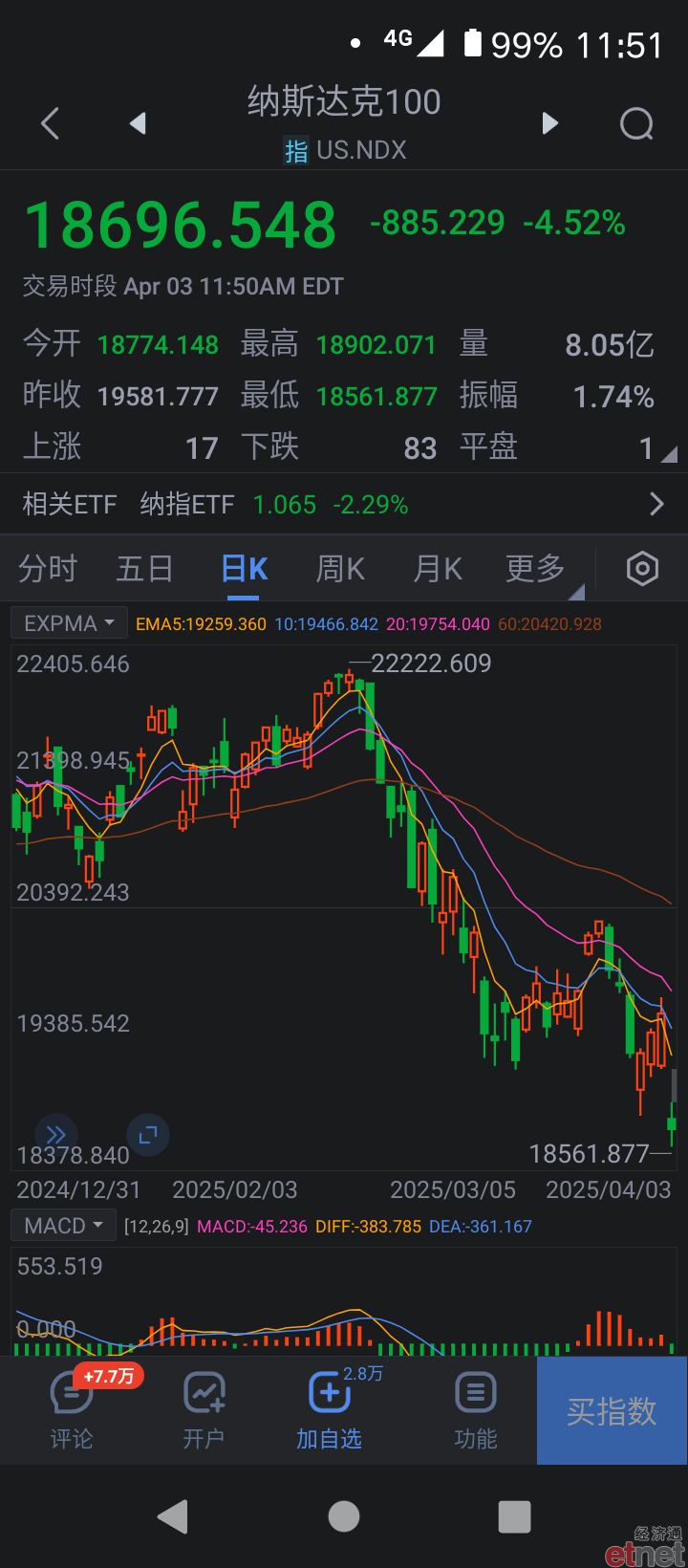This screenshot has width=688, height=1568.
Task: Switch to the 五日 chart tab
Action: (x=144, y=569)
